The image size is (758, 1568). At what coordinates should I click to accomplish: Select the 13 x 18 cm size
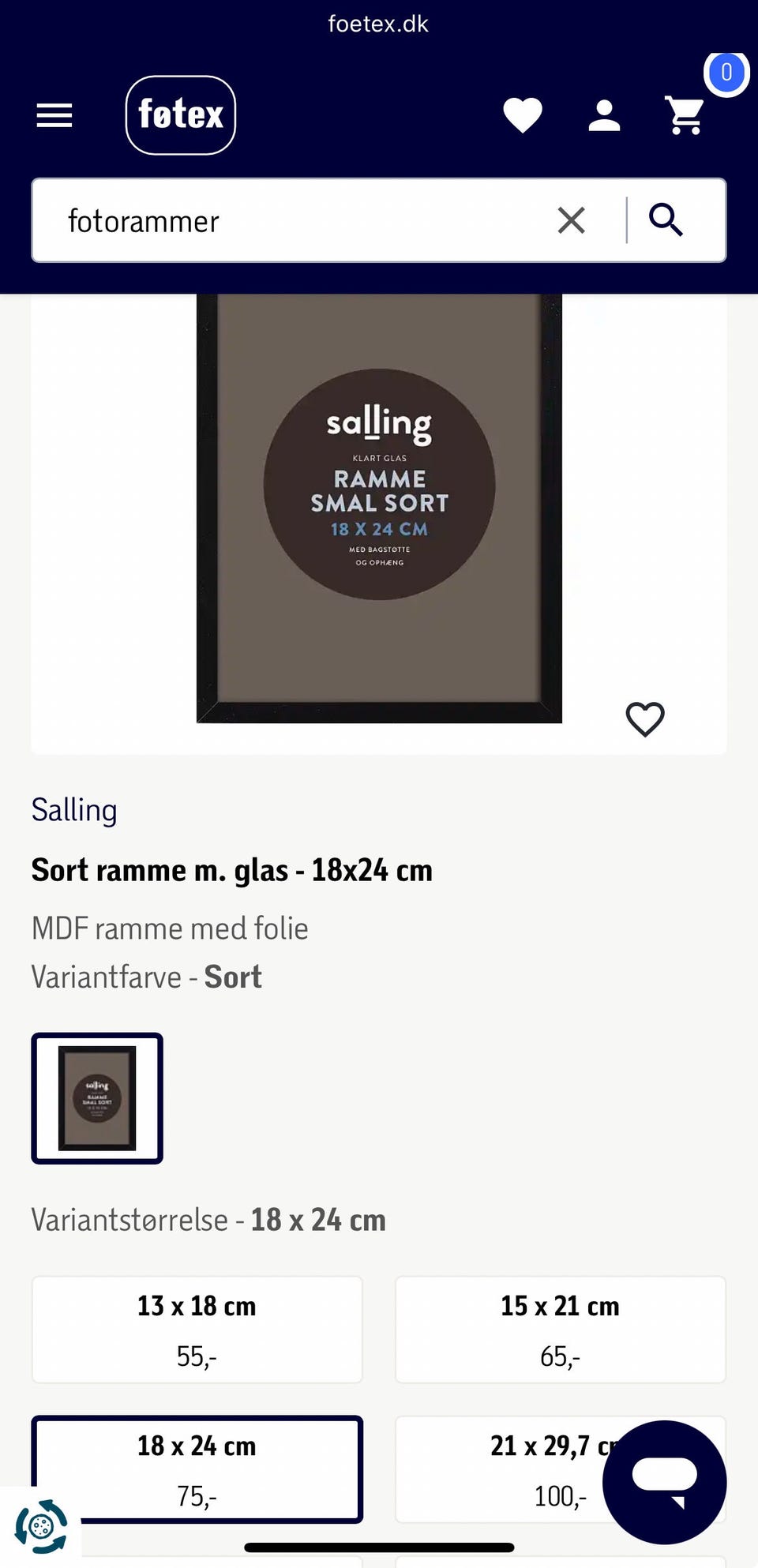coord(196,1330)
